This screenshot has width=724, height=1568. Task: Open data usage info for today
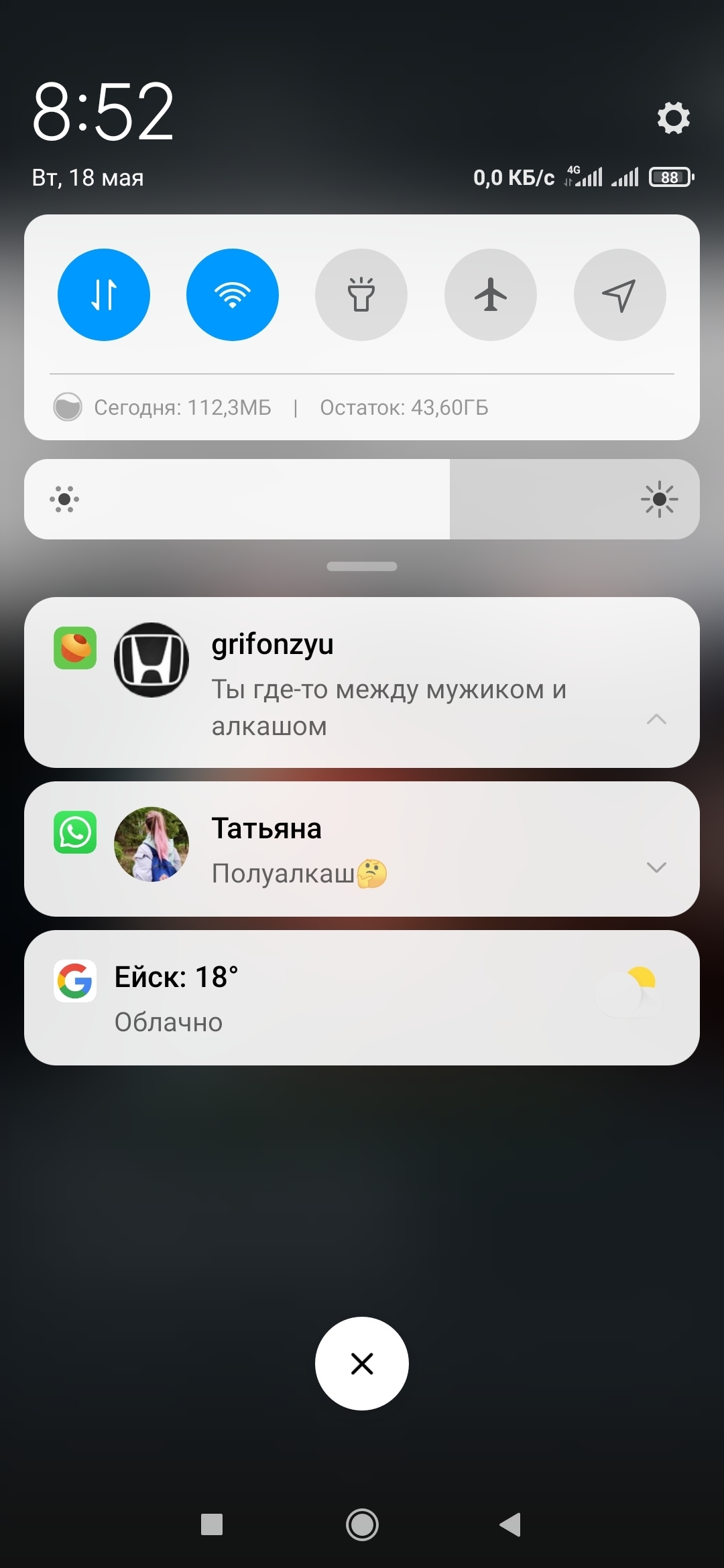click(x=182, y=407)
